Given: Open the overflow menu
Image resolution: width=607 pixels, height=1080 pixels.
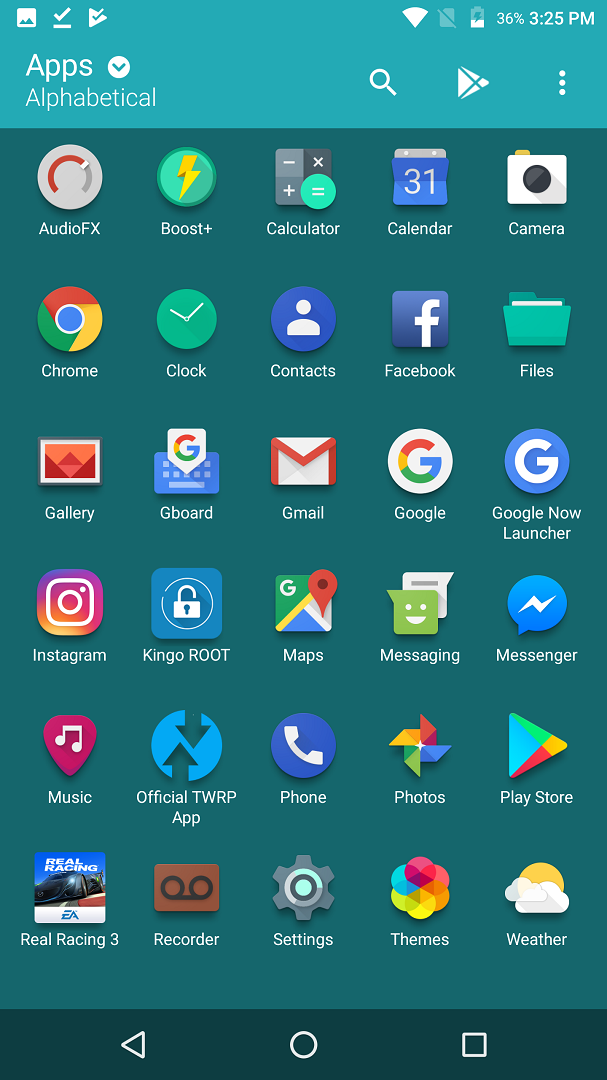Looking at the screenshot, I should [x=562, y=82].
